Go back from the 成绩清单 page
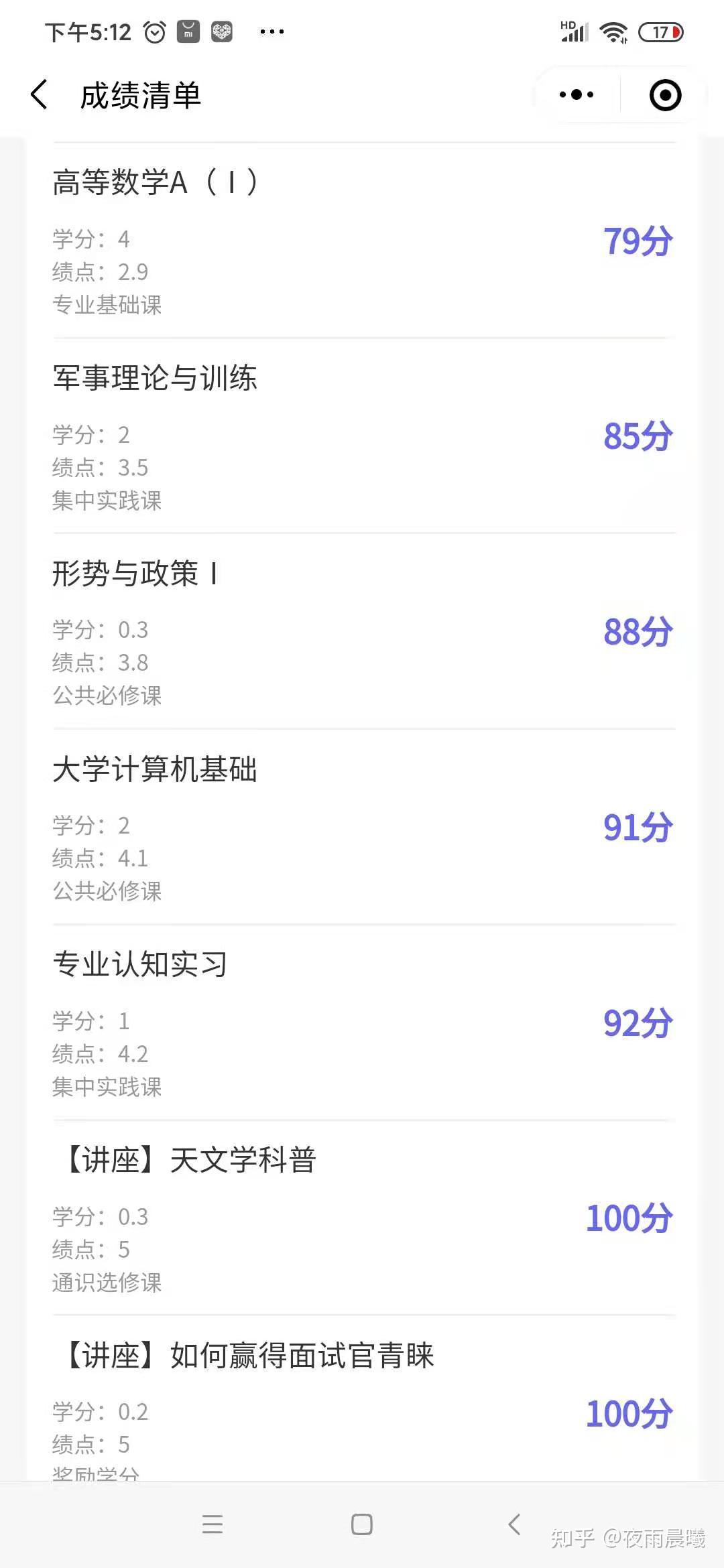 (40, 94)
